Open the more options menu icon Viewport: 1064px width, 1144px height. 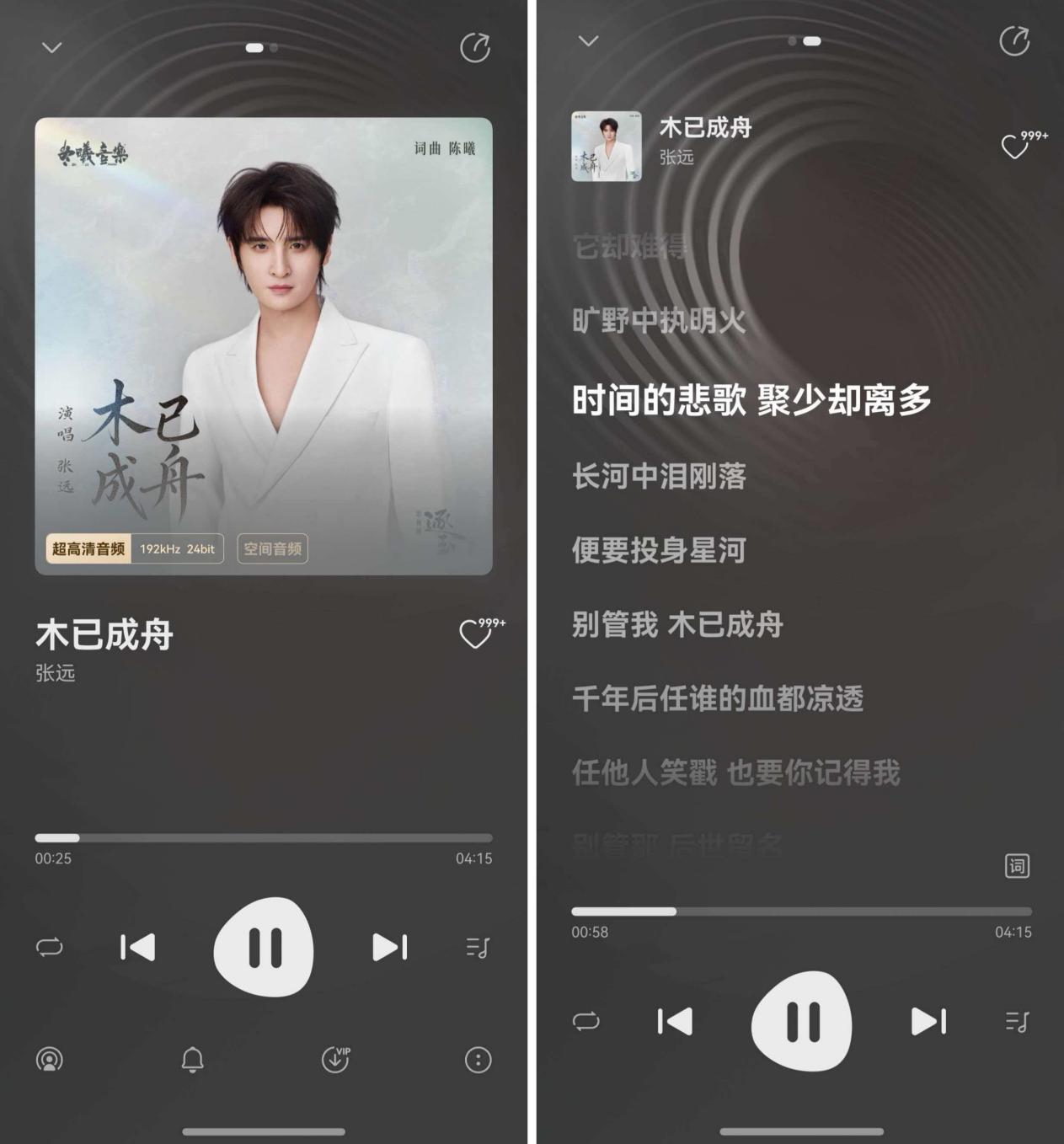tap(476, 1061)
